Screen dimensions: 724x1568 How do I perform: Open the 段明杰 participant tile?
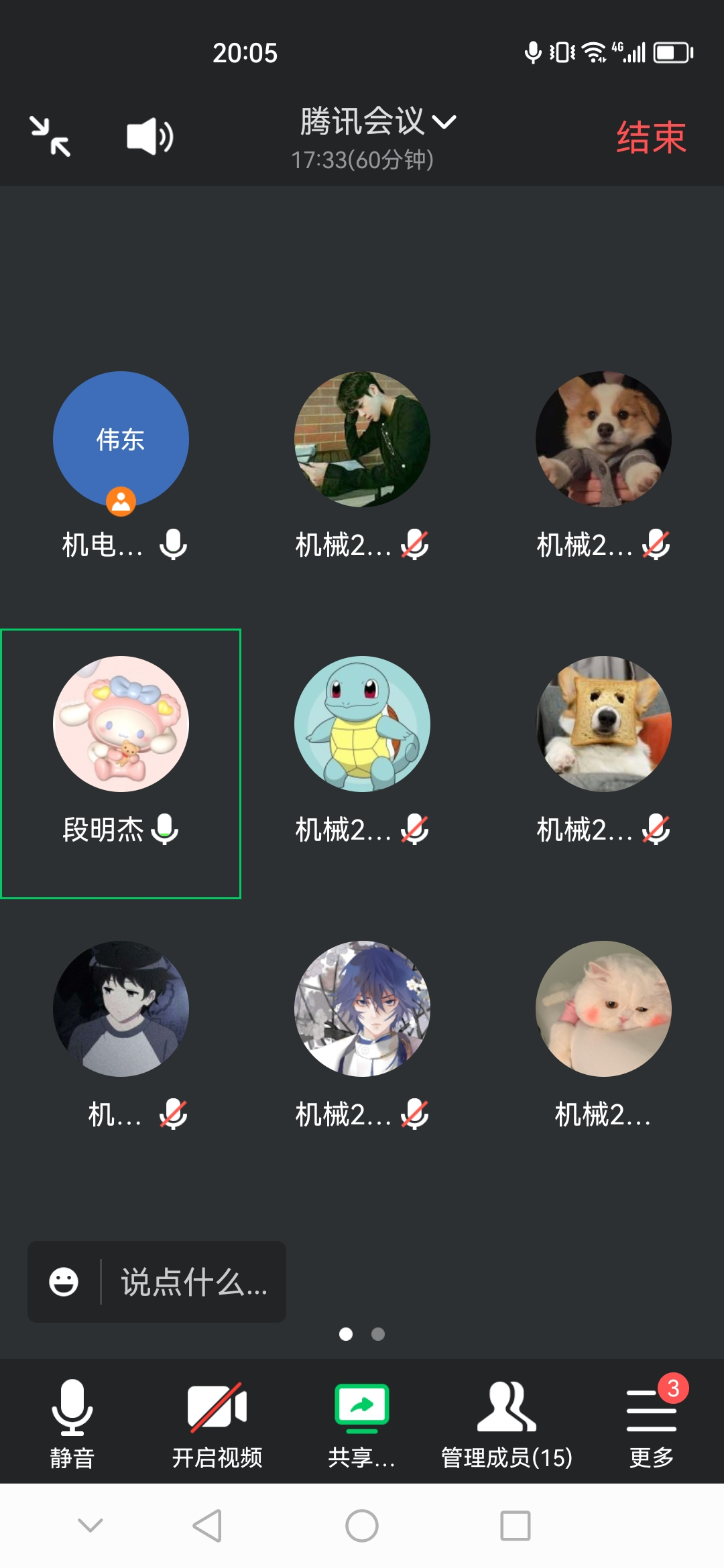pyautogui.click(x=121, y=724)
